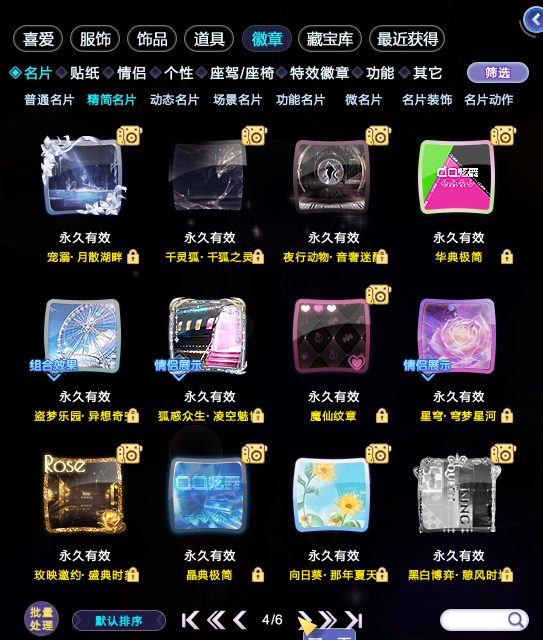Screen dimensions: 543x640
Task: Open the 藏宝库 tab
Action: (x=329, y=39)
